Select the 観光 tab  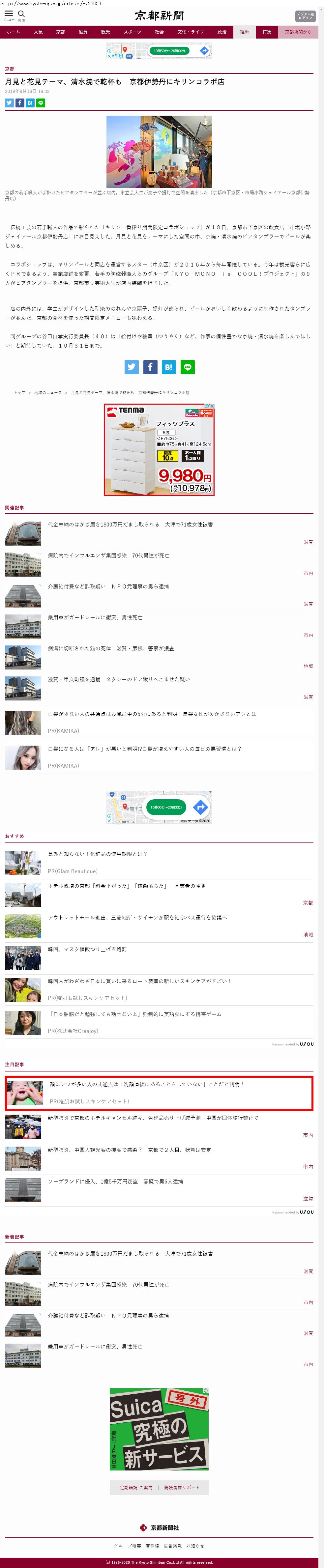coord(105,32)
